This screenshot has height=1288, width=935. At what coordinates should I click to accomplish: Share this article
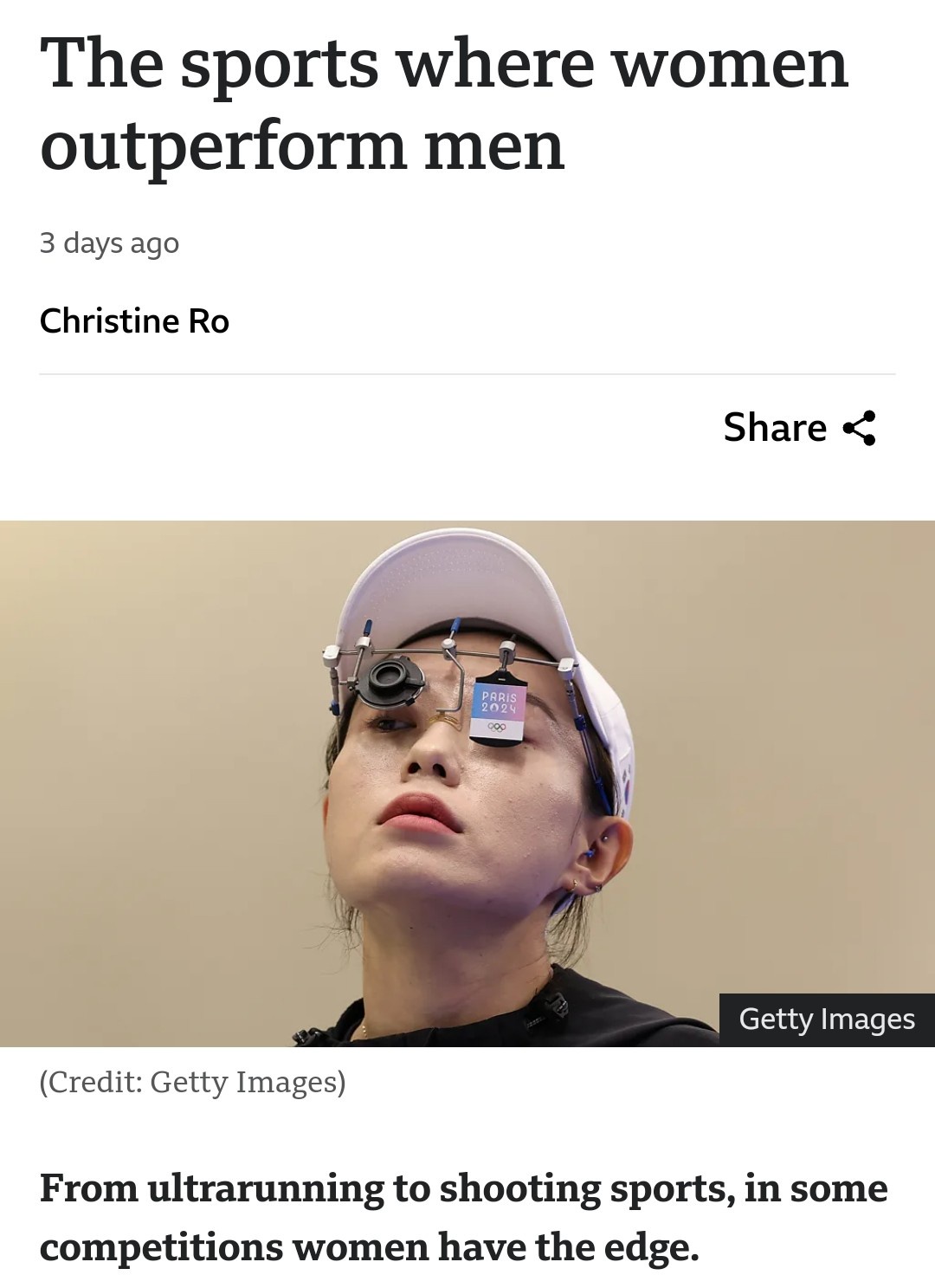click(799, 428)
